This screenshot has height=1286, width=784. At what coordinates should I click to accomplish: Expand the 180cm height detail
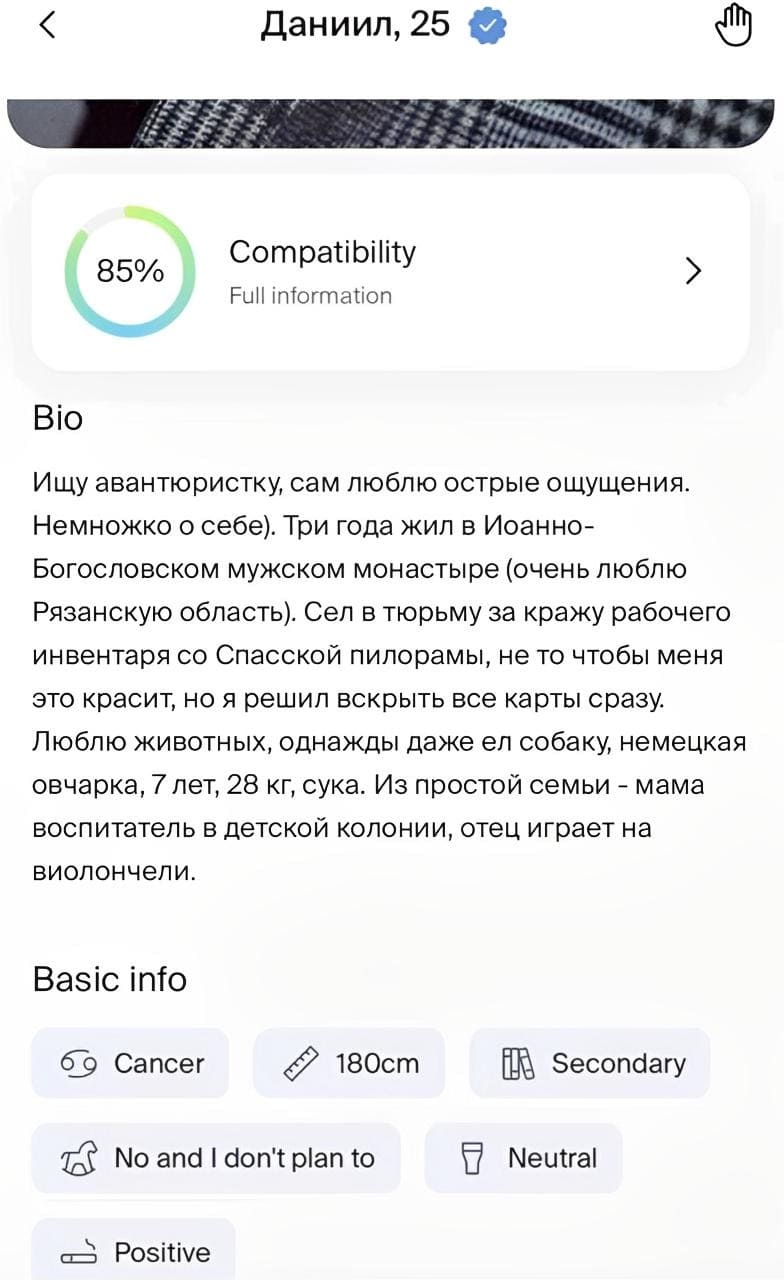tap(349, 1062)
